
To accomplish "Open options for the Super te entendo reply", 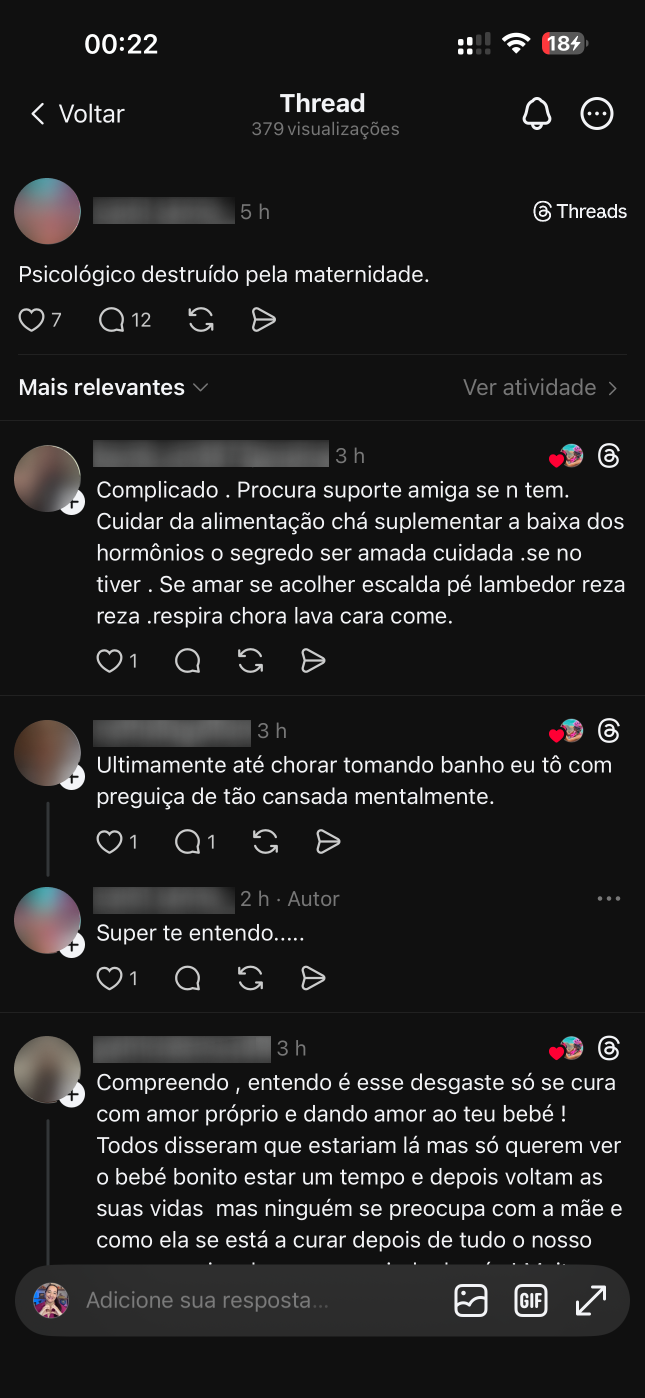I will 609,899.
